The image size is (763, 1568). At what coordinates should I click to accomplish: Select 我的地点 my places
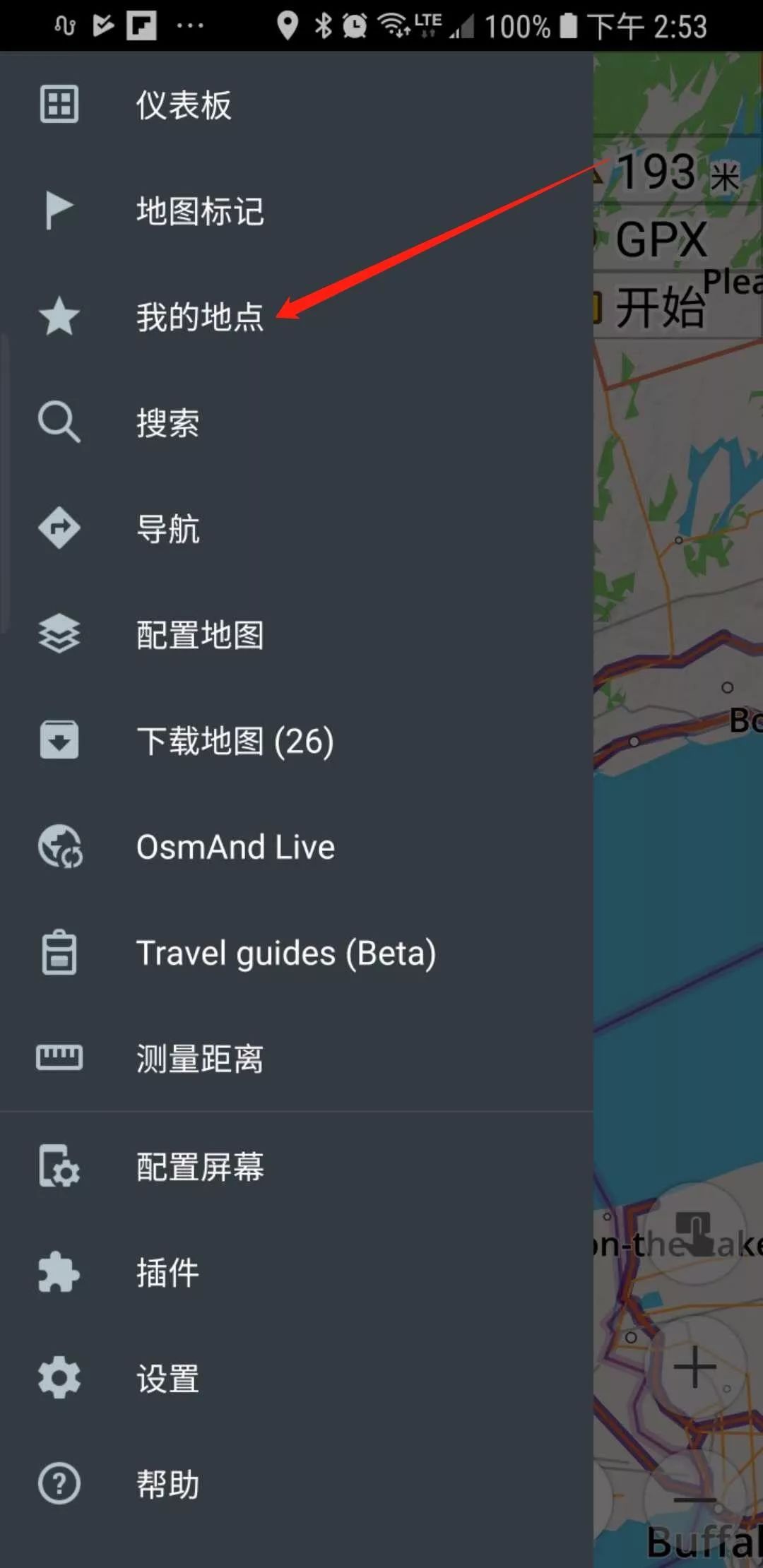pyautogui.click(x=297, y=316)
